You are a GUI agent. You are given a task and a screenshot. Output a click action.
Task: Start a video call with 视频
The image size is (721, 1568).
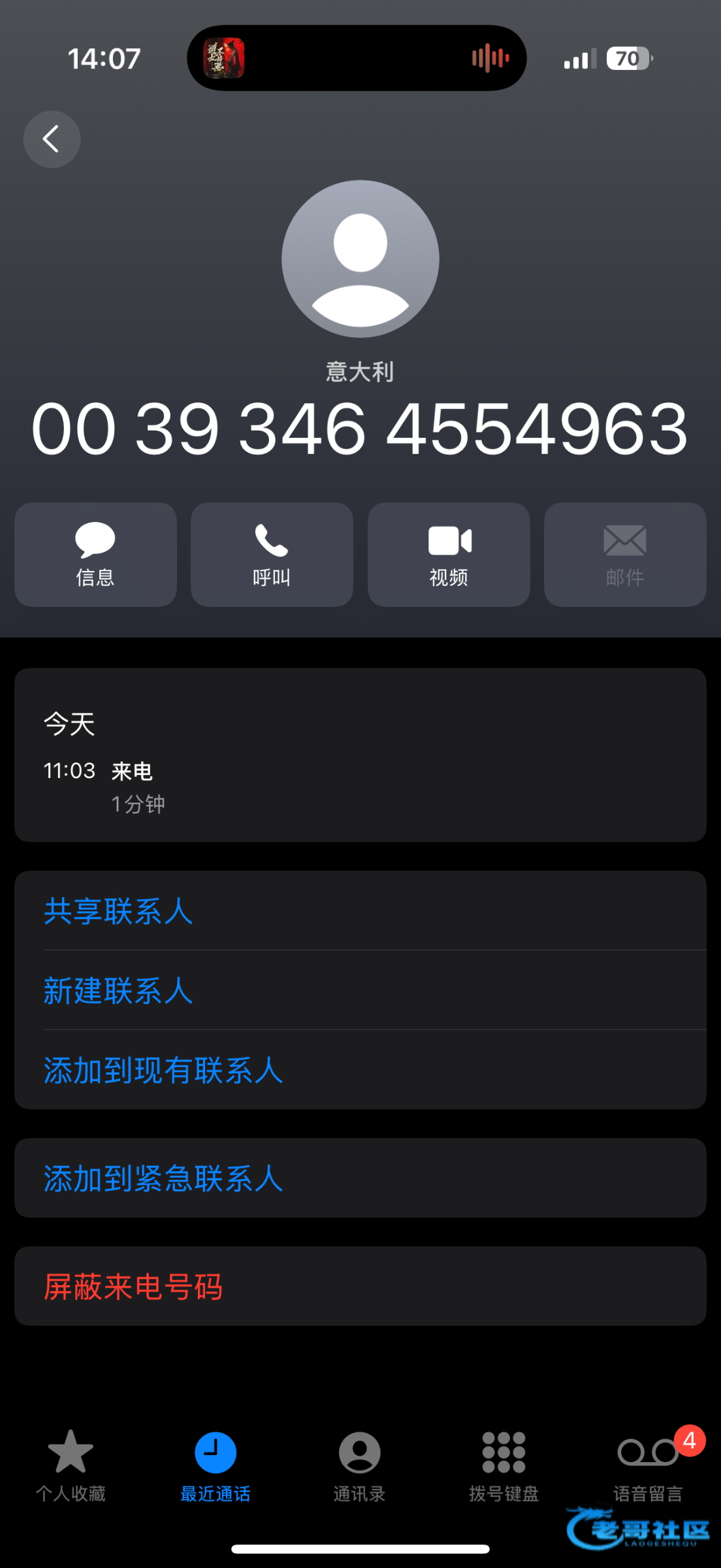[449, 554]
